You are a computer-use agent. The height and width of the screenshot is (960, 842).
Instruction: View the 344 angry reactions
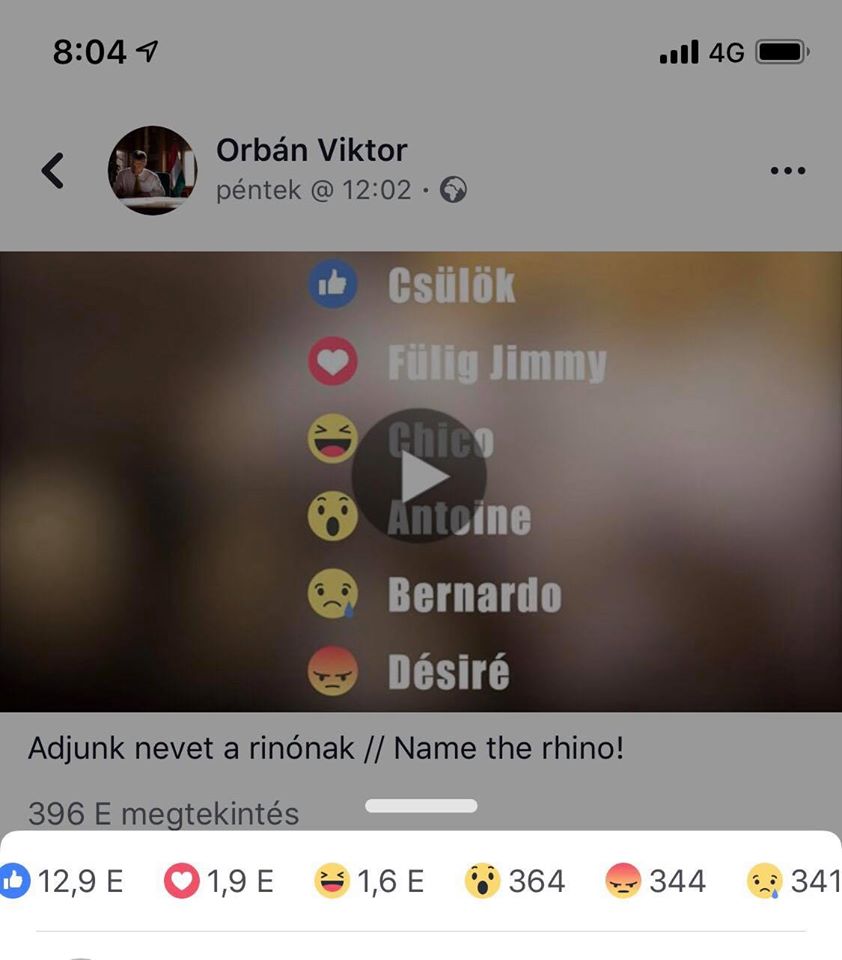click(656, 881)
